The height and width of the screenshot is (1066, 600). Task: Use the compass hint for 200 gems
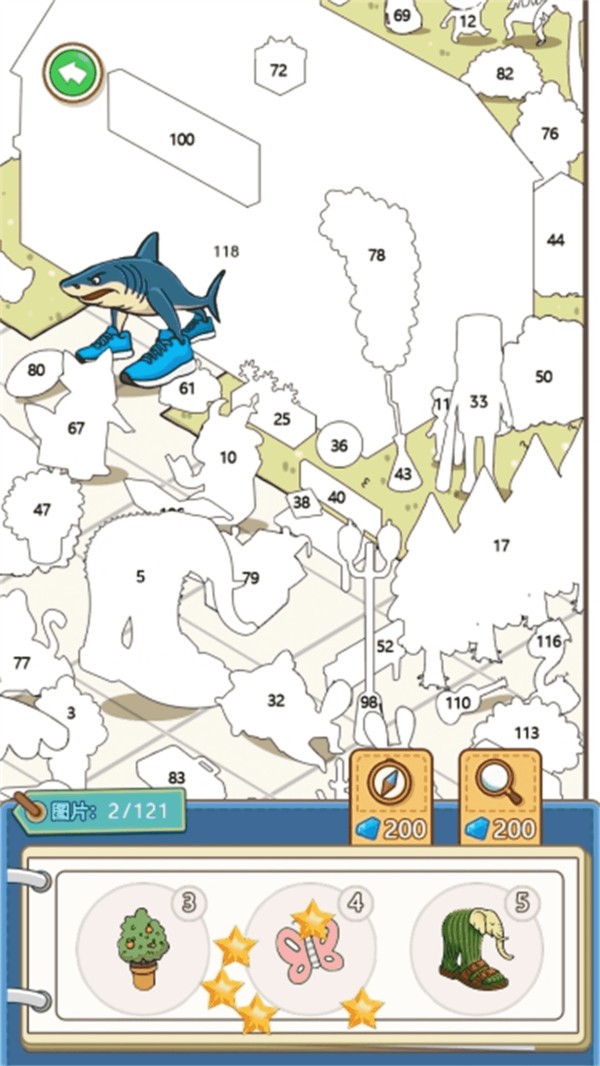point(390,797)
